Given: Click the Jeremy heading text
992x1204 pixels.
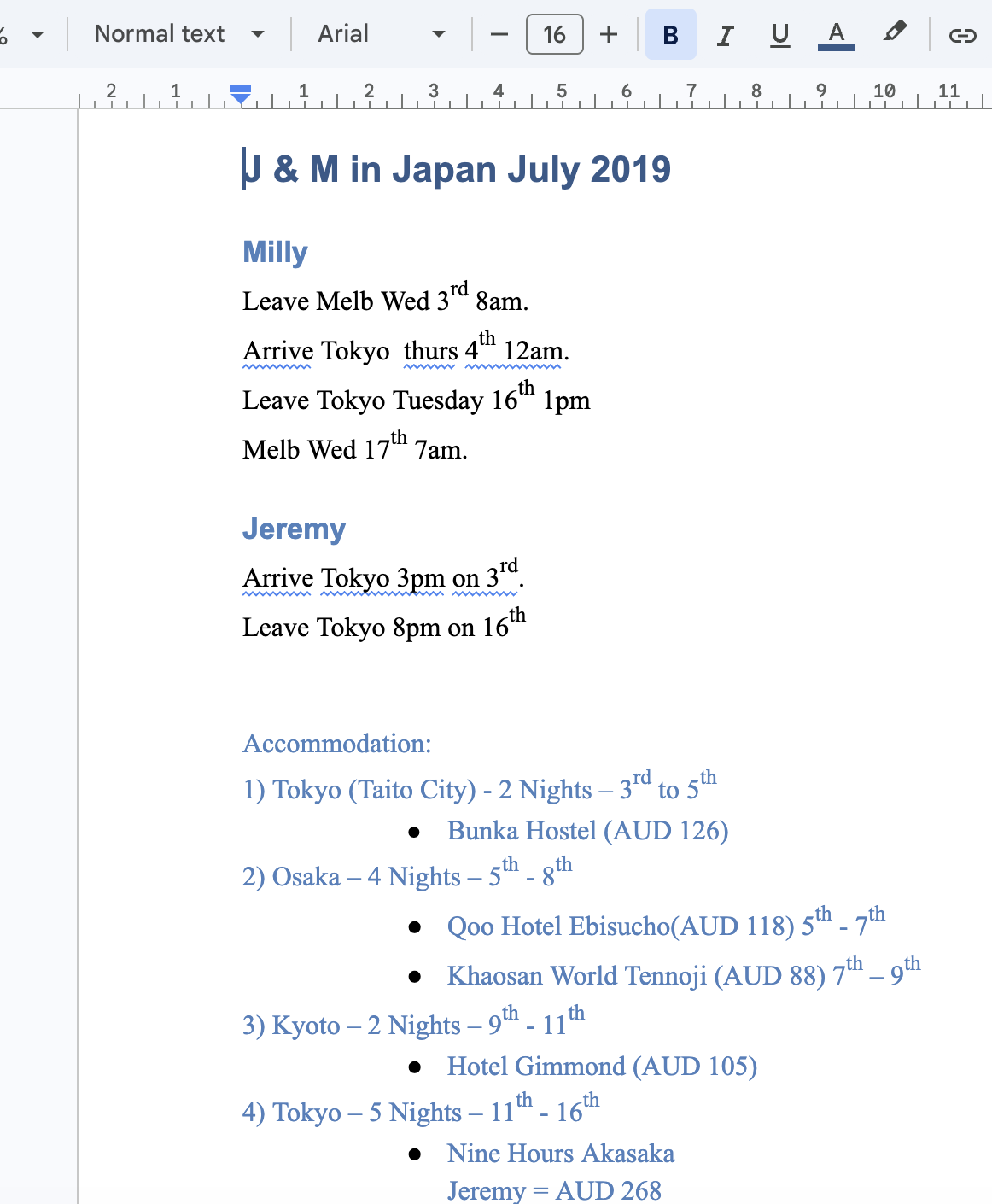Looking at the screenshot, I should (x=295, y=529).
